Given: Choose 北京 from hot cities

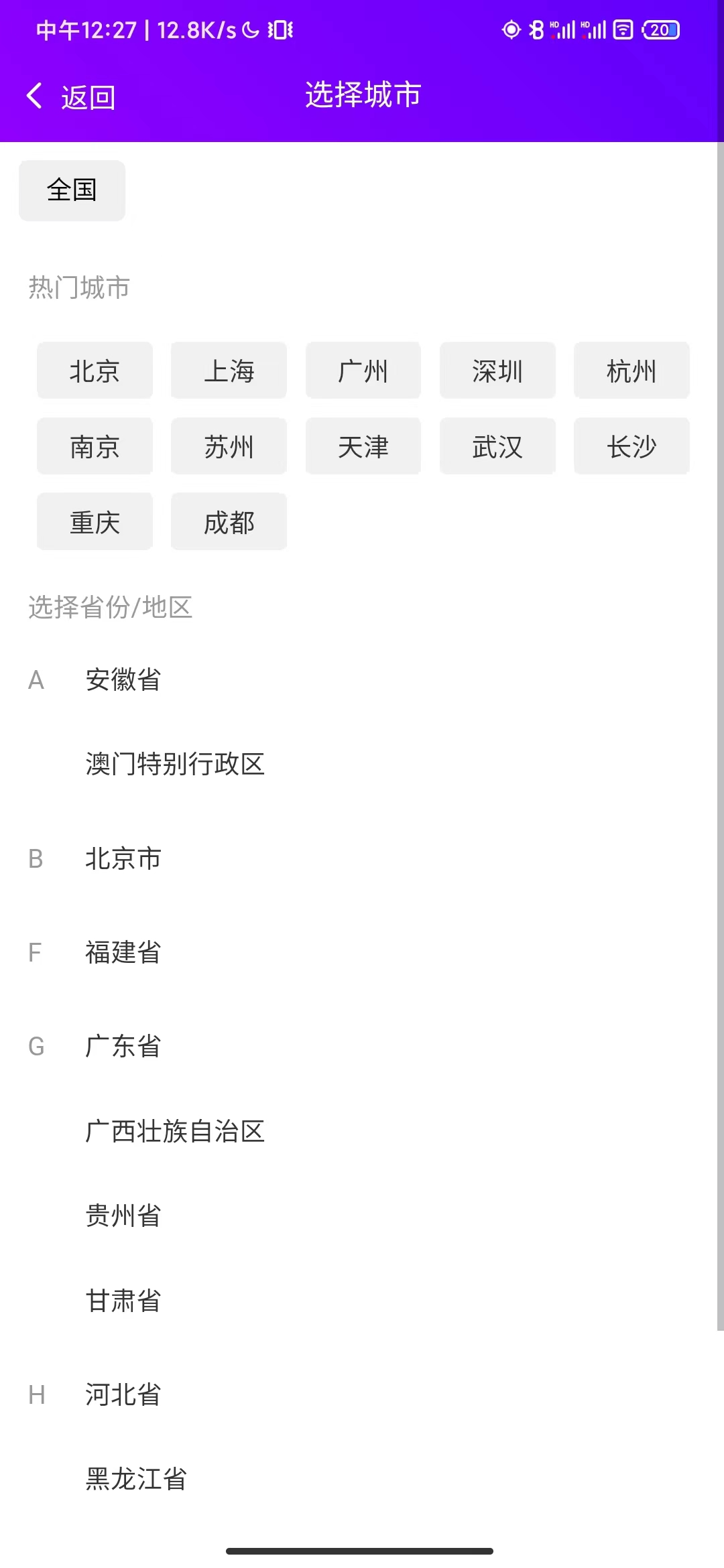Looking at the screenshot, I should 95,371.
